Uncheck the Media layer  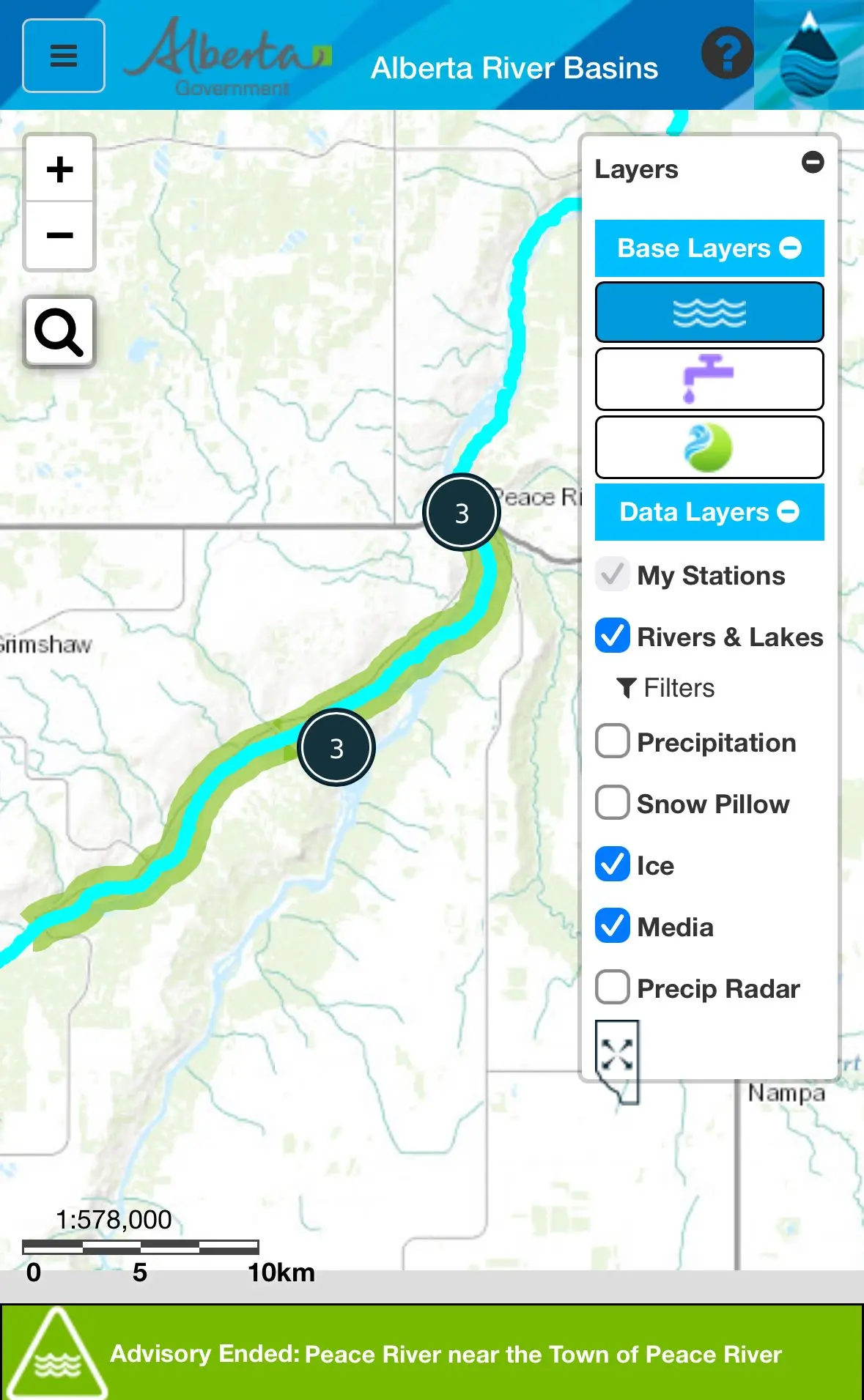[x=613, y=926]
